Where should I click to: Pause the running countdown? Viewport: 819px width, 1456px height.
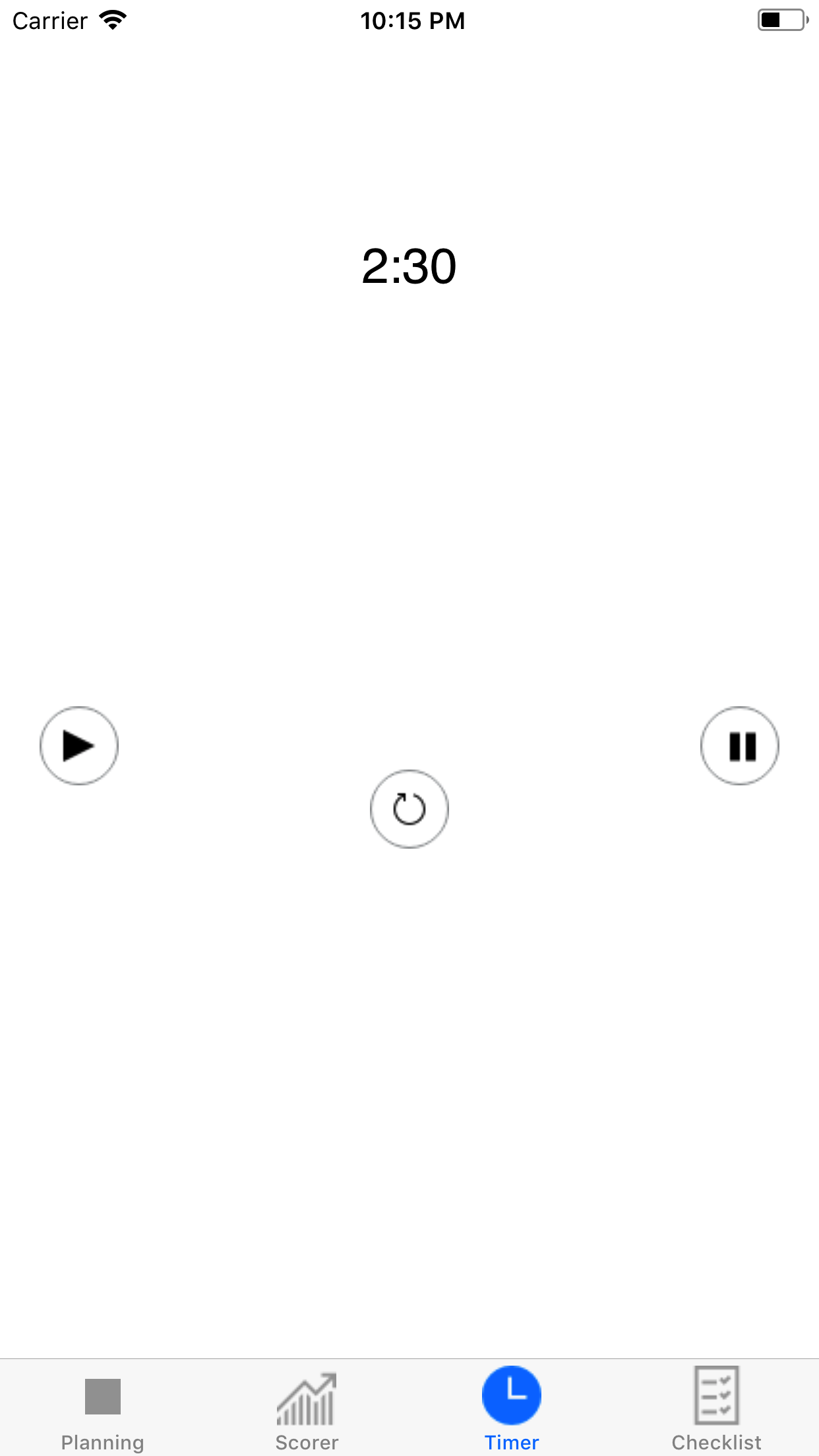(740, 745)
